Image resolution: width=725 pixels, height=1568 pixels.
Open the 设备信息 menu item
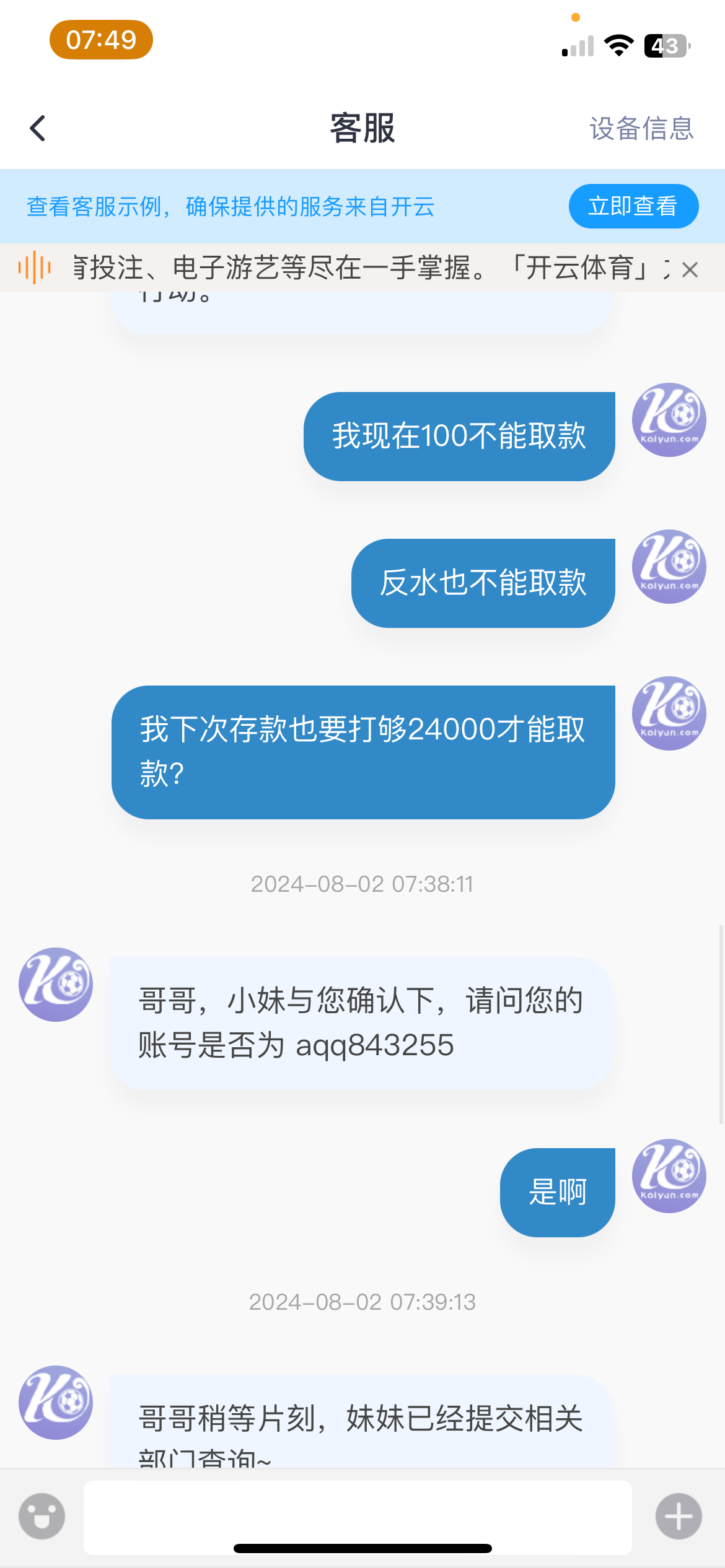pyautogui.click(x=641, y=128)
